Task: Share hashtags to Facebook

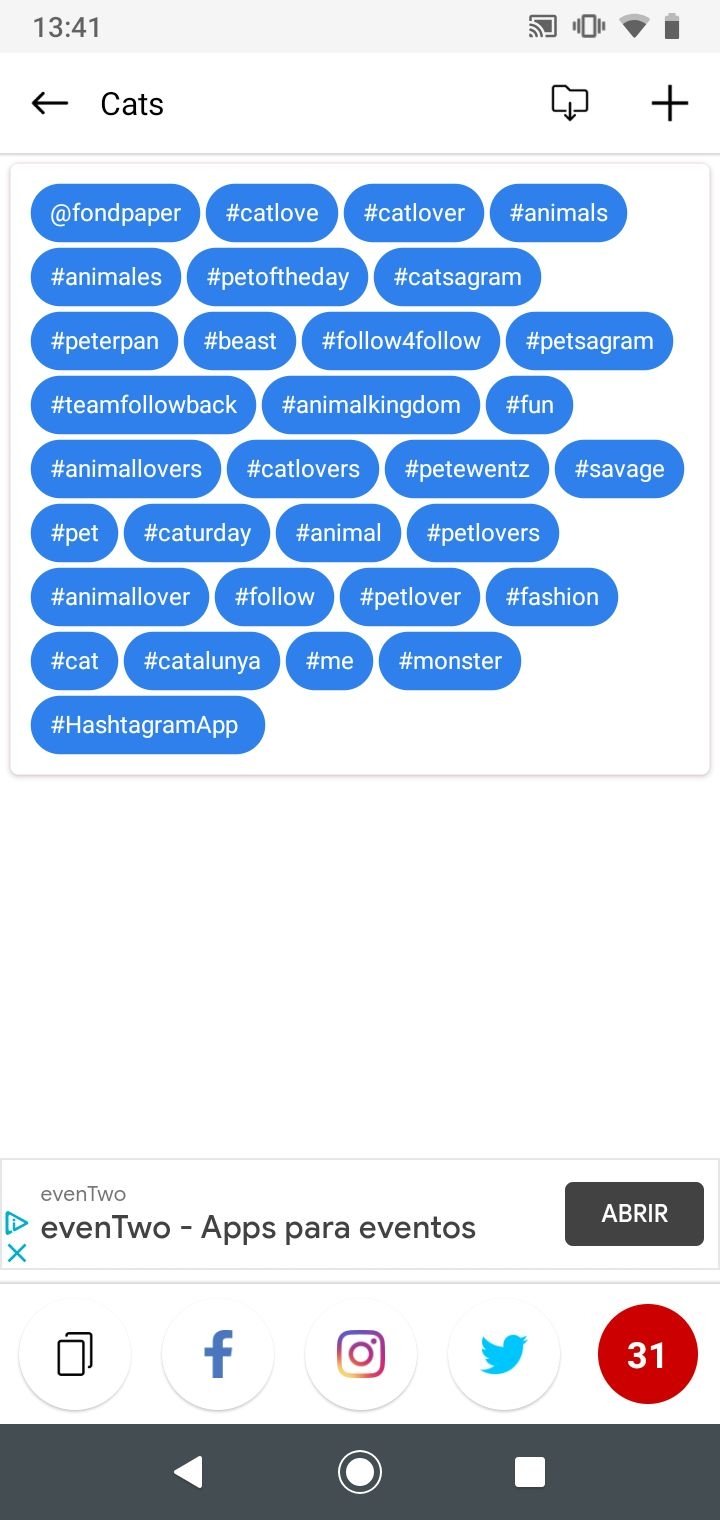Action: click(x=218, y=1355)
